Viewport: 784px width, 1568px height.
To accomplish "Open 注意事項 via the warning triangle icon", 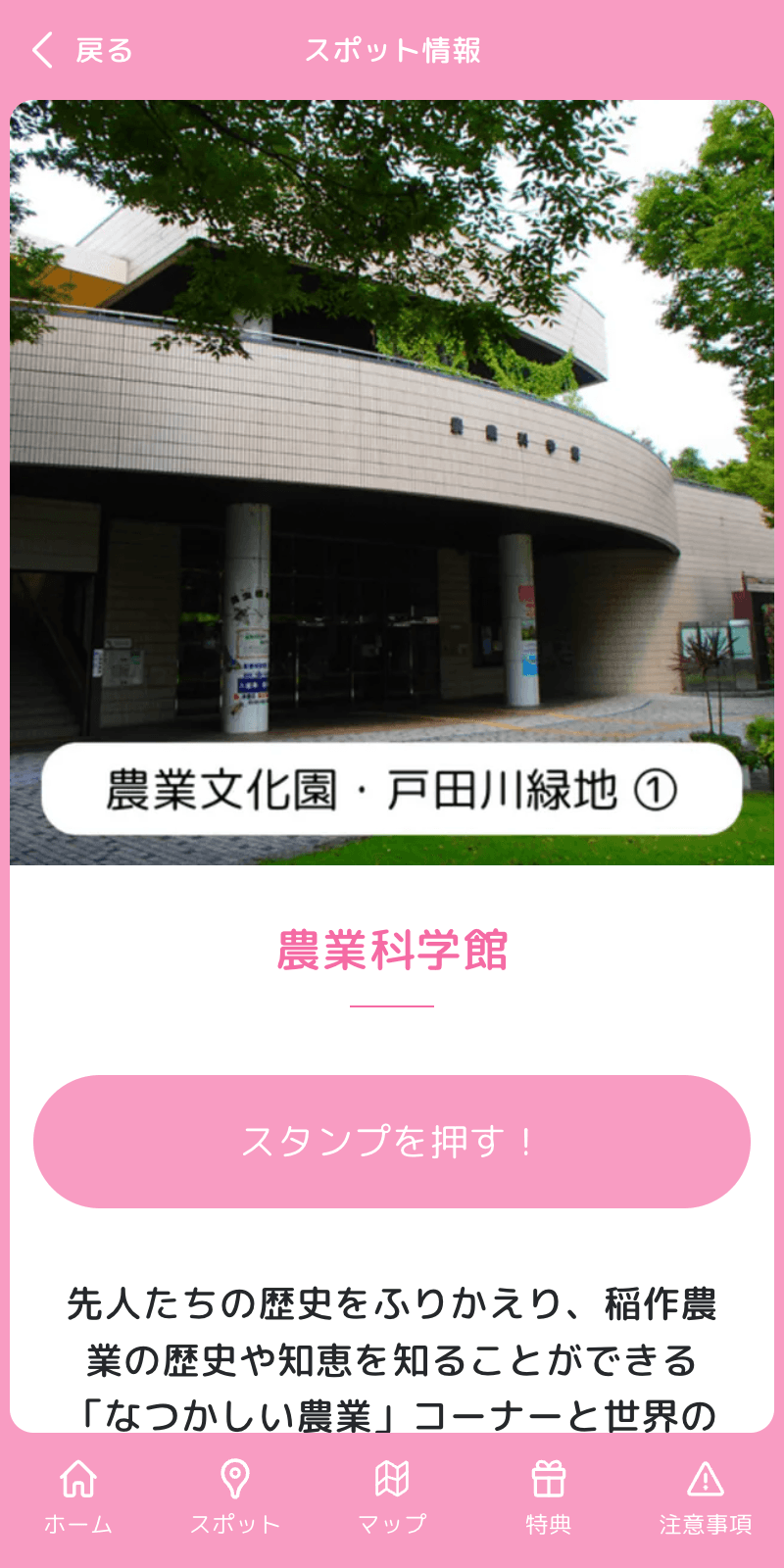I will click(x=705, y=1483).
